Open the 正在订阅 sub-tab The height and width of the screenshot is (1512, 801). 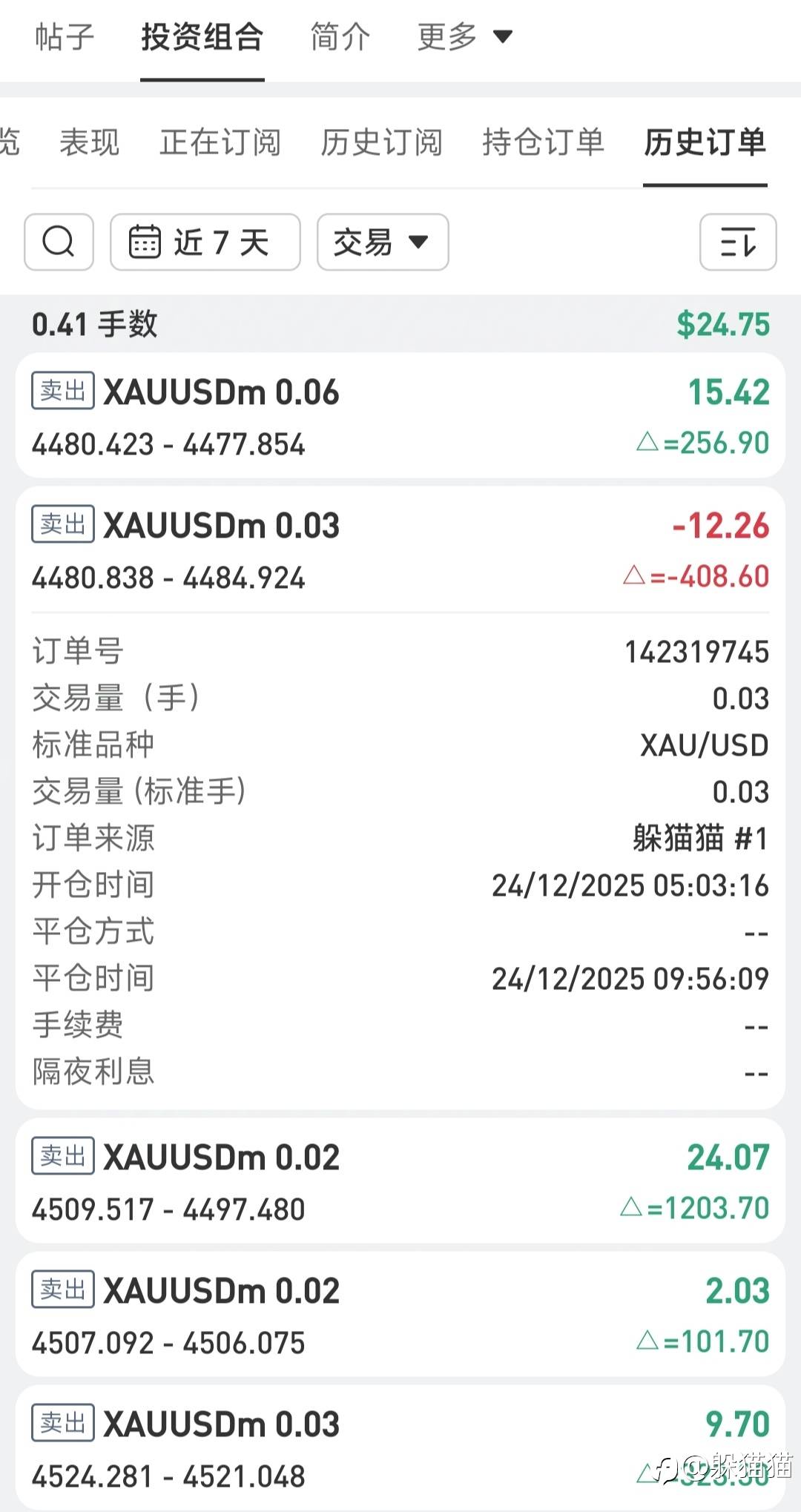click(220, 142)
